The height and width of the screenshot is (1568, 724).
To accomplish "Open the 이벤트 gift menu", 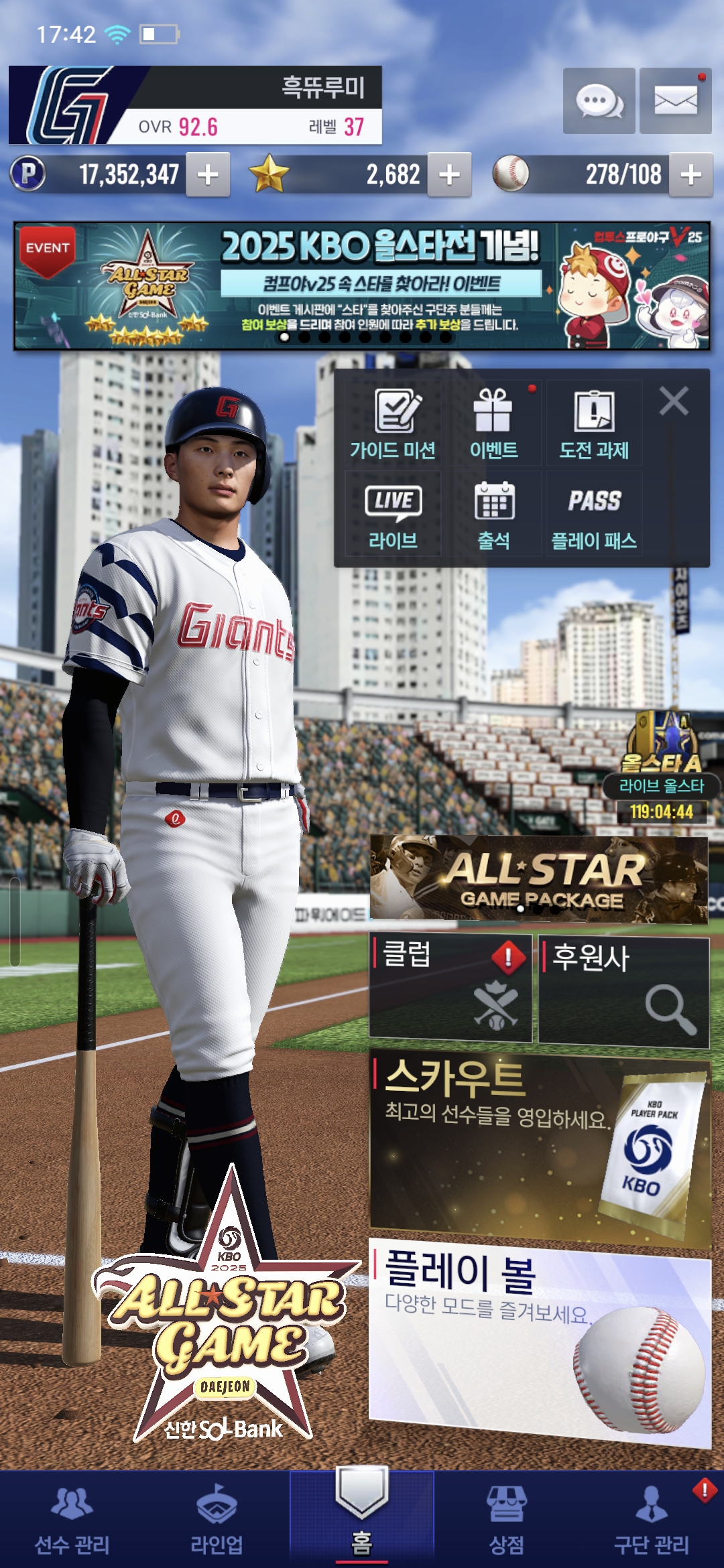I will [493, 423].
